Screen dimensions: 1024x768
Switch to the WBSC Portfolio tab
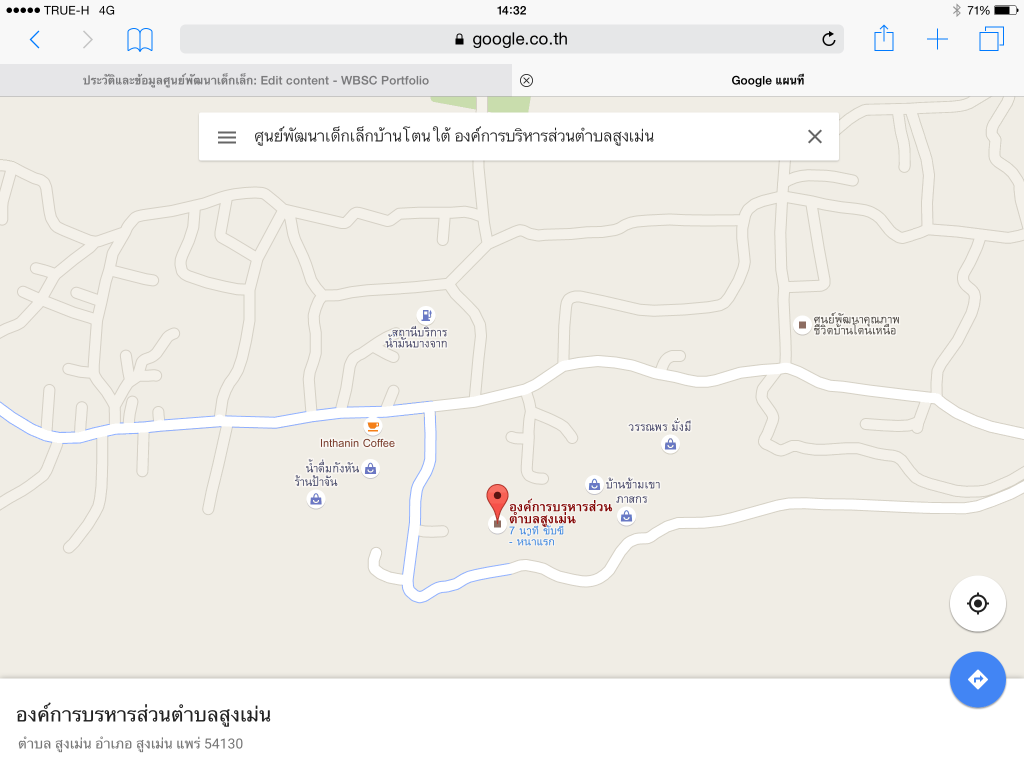click(256, 80)
